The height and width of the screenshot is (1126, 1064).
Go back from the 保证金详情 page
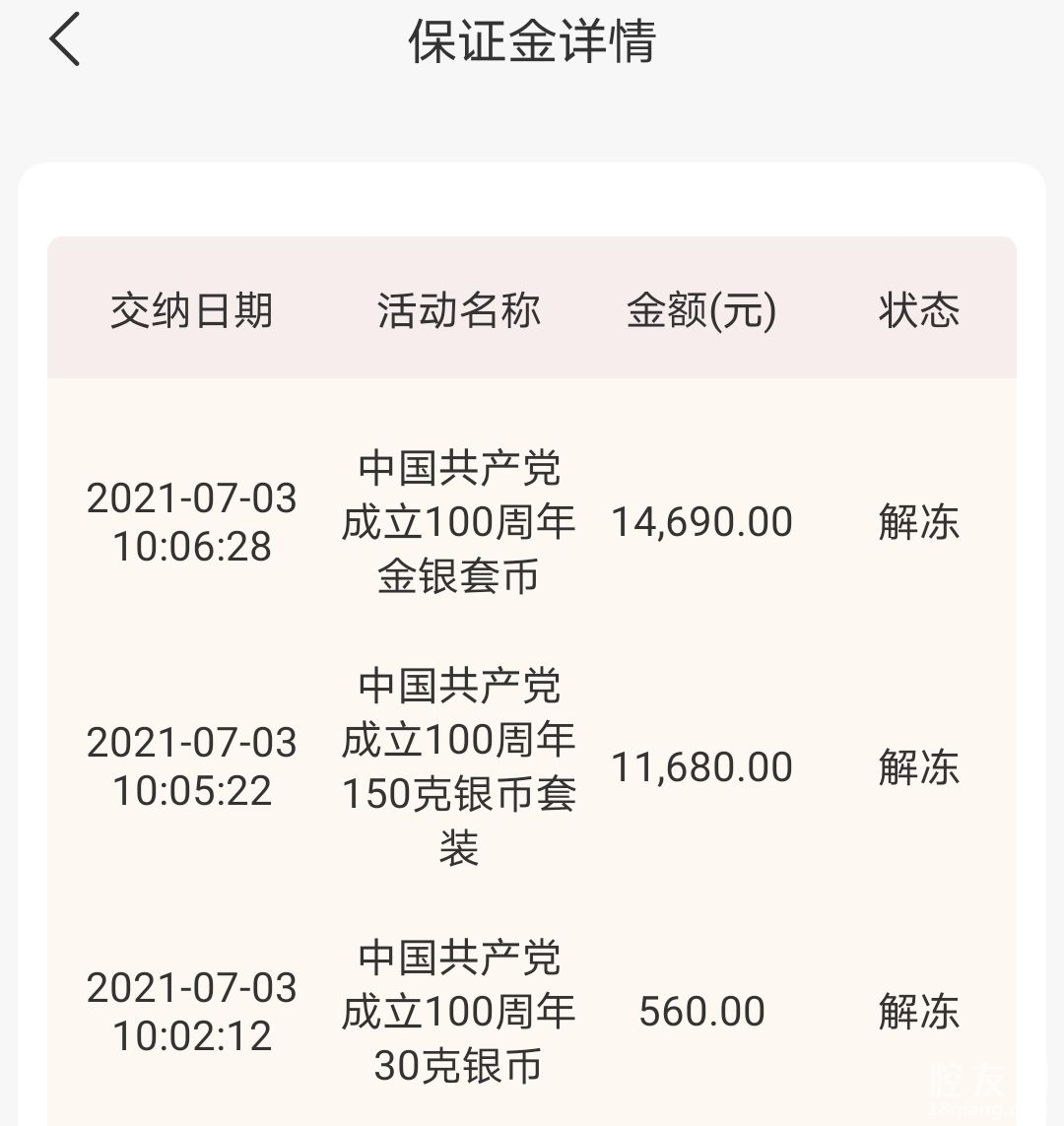(64, 41)
